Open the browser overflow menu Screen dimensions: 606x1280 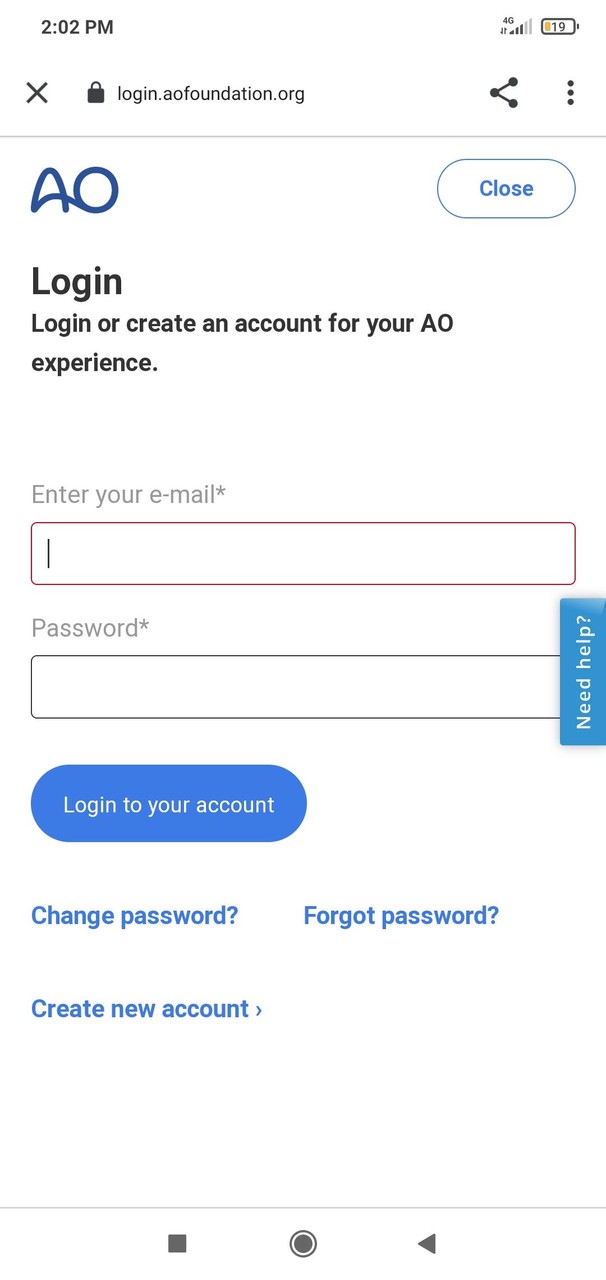pos(570,93)
